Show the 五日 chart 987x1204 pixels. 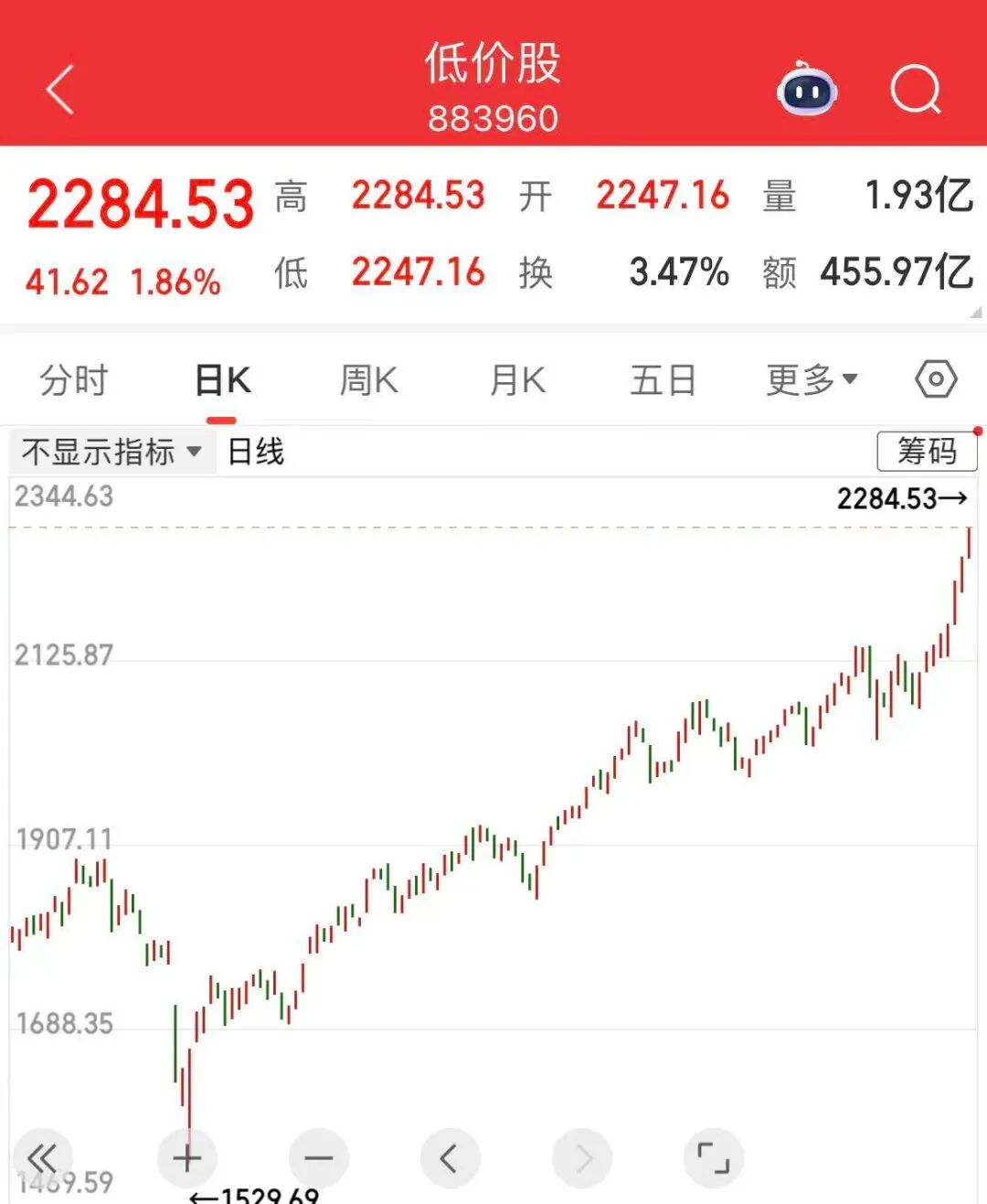663,379
